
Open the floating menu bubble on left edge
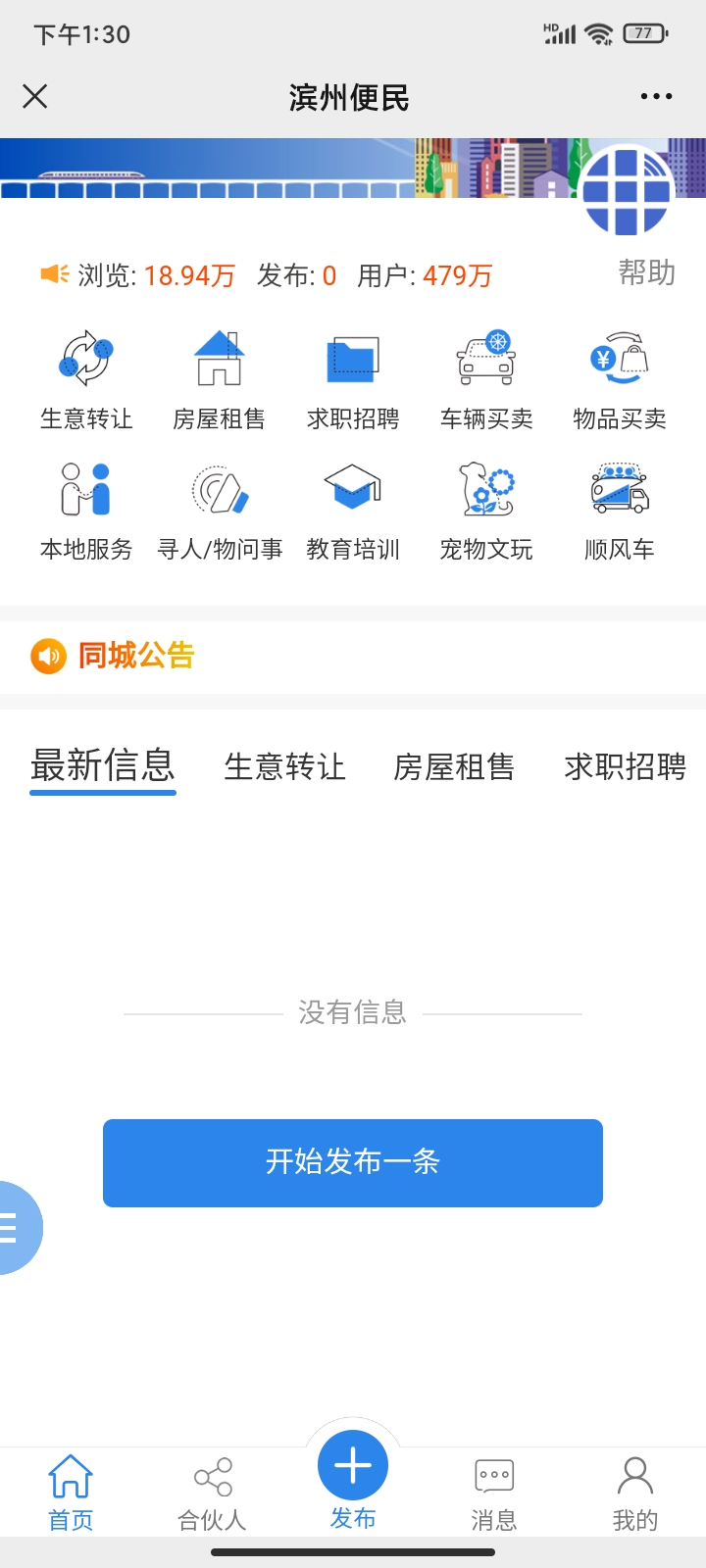click(x=15, y=1227)
